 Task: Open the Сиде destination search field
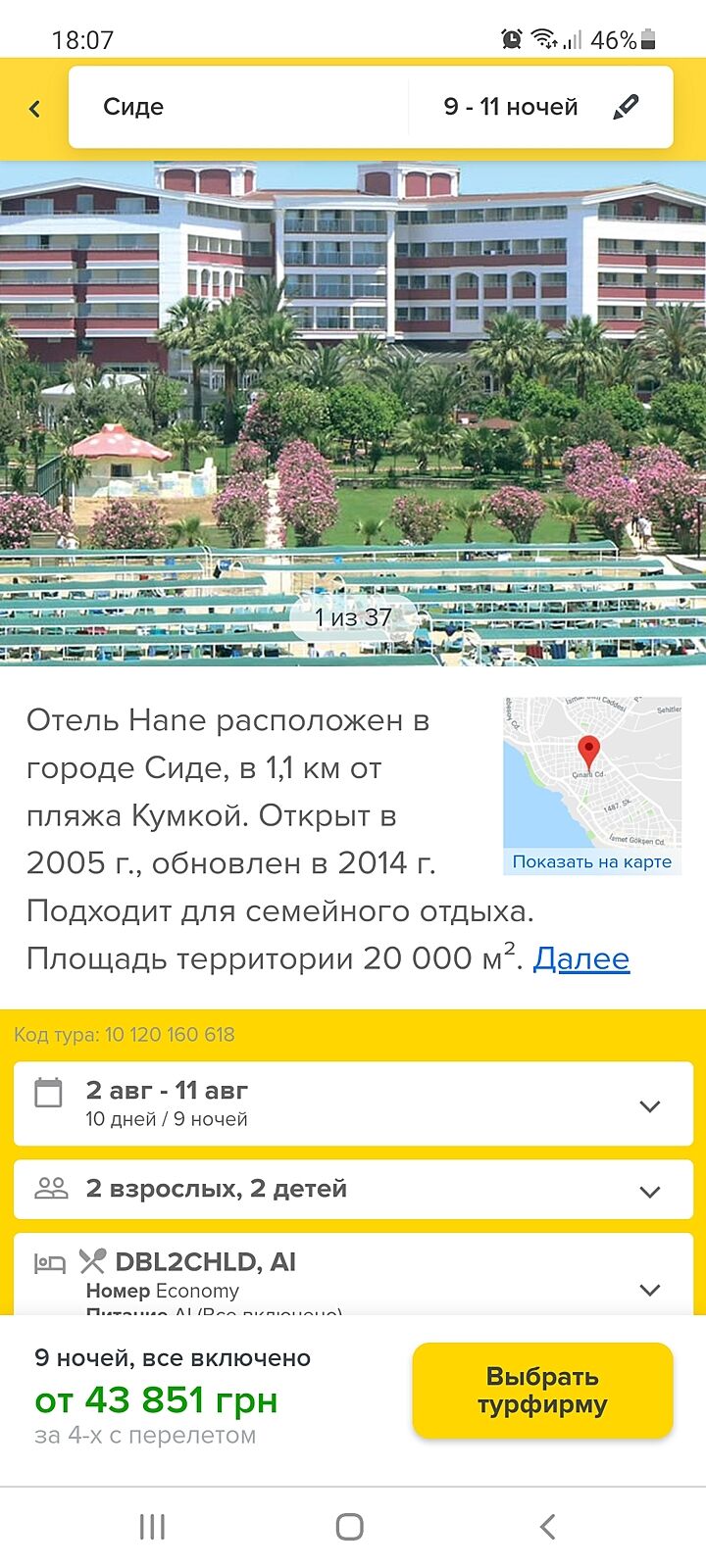(235, 107)
